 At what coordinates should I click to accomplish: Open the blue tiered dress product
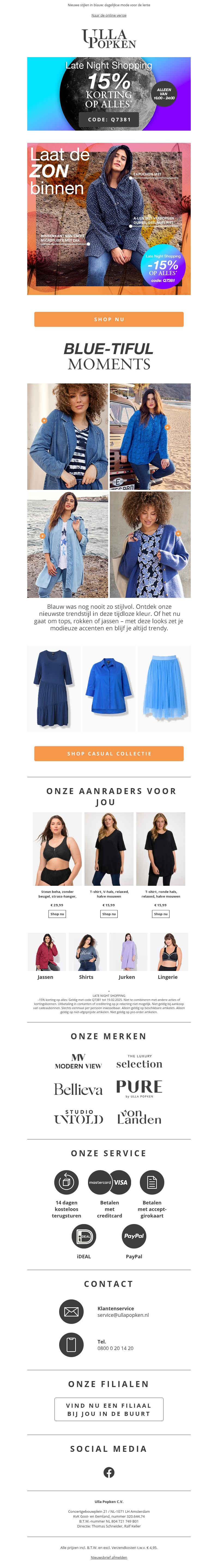54,688
